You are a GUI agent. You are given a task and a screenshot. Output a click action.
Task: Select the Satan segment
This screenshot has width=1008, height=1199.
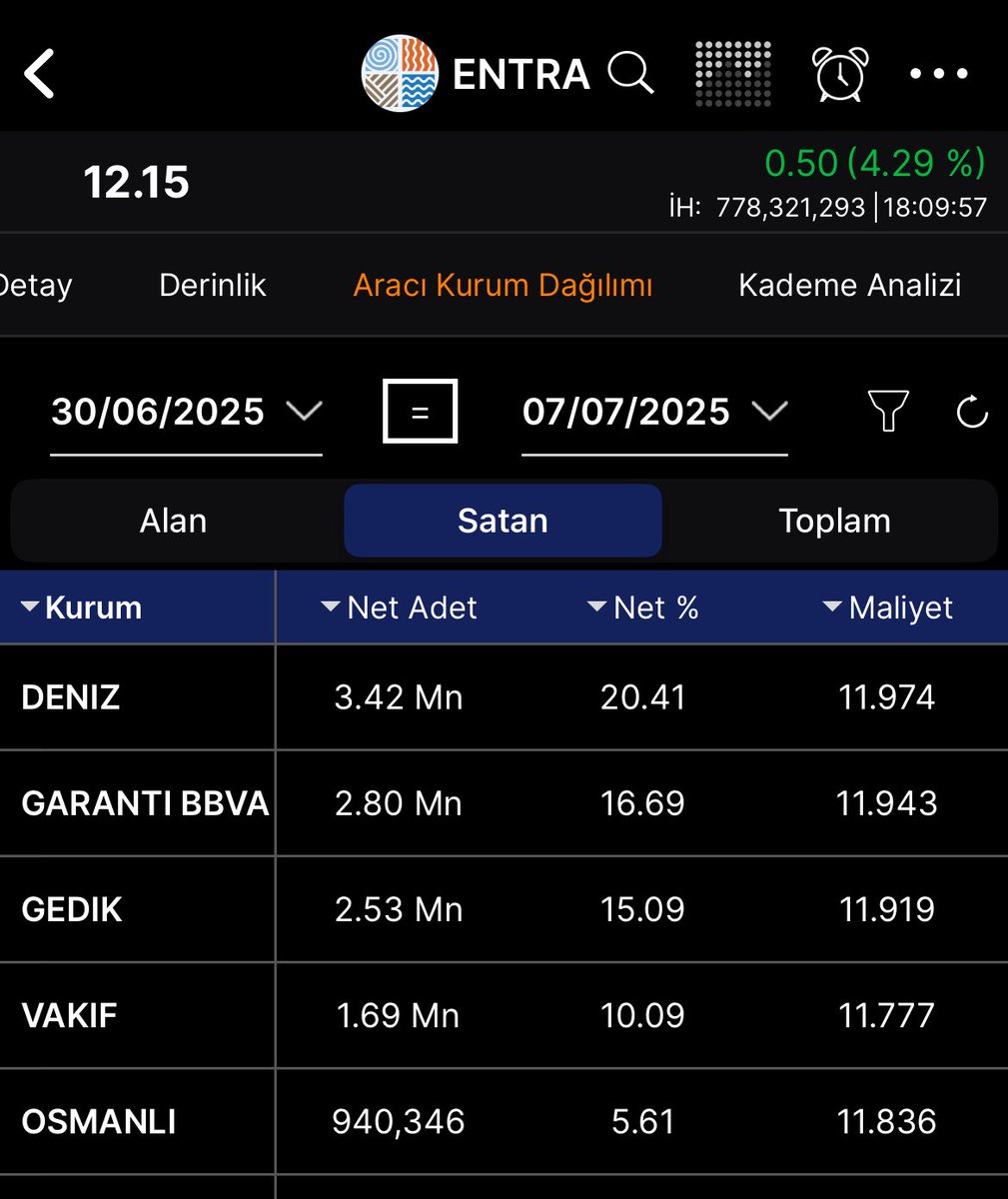pos(503,521)
